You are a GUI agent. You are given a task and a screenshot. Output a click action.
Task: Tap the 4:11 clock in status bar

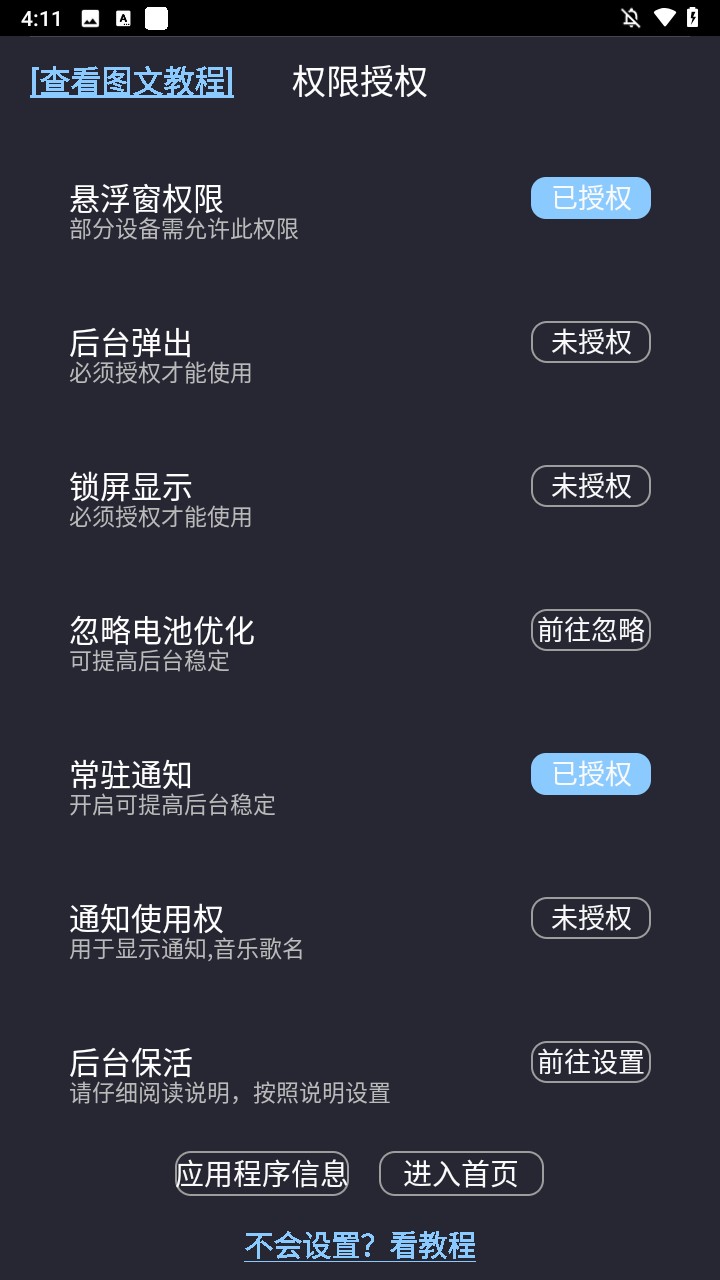(38, 17)
